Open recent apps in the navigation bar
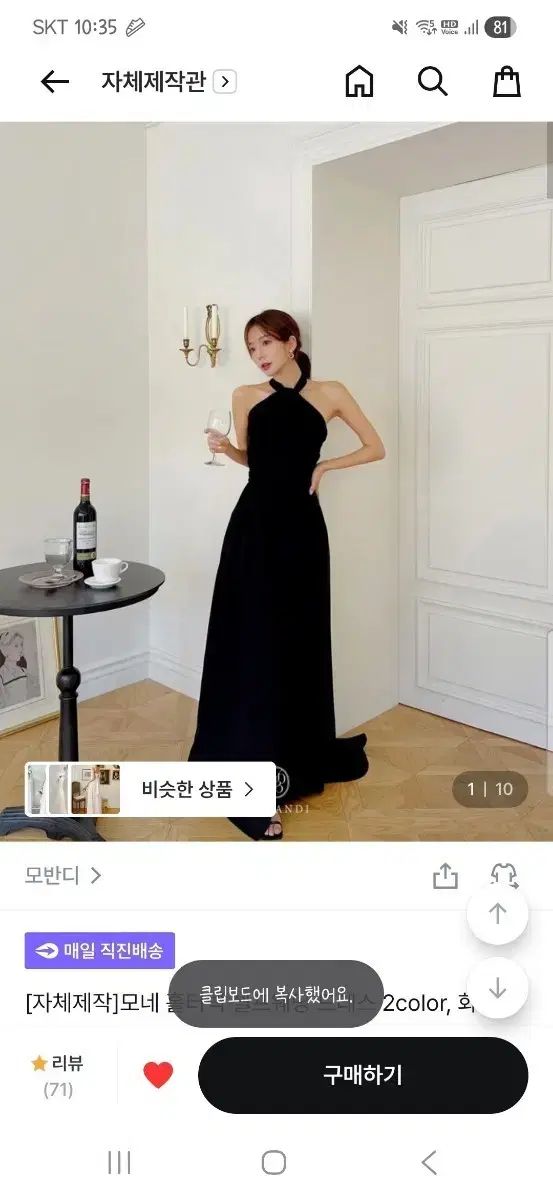 click(119, 1162)
